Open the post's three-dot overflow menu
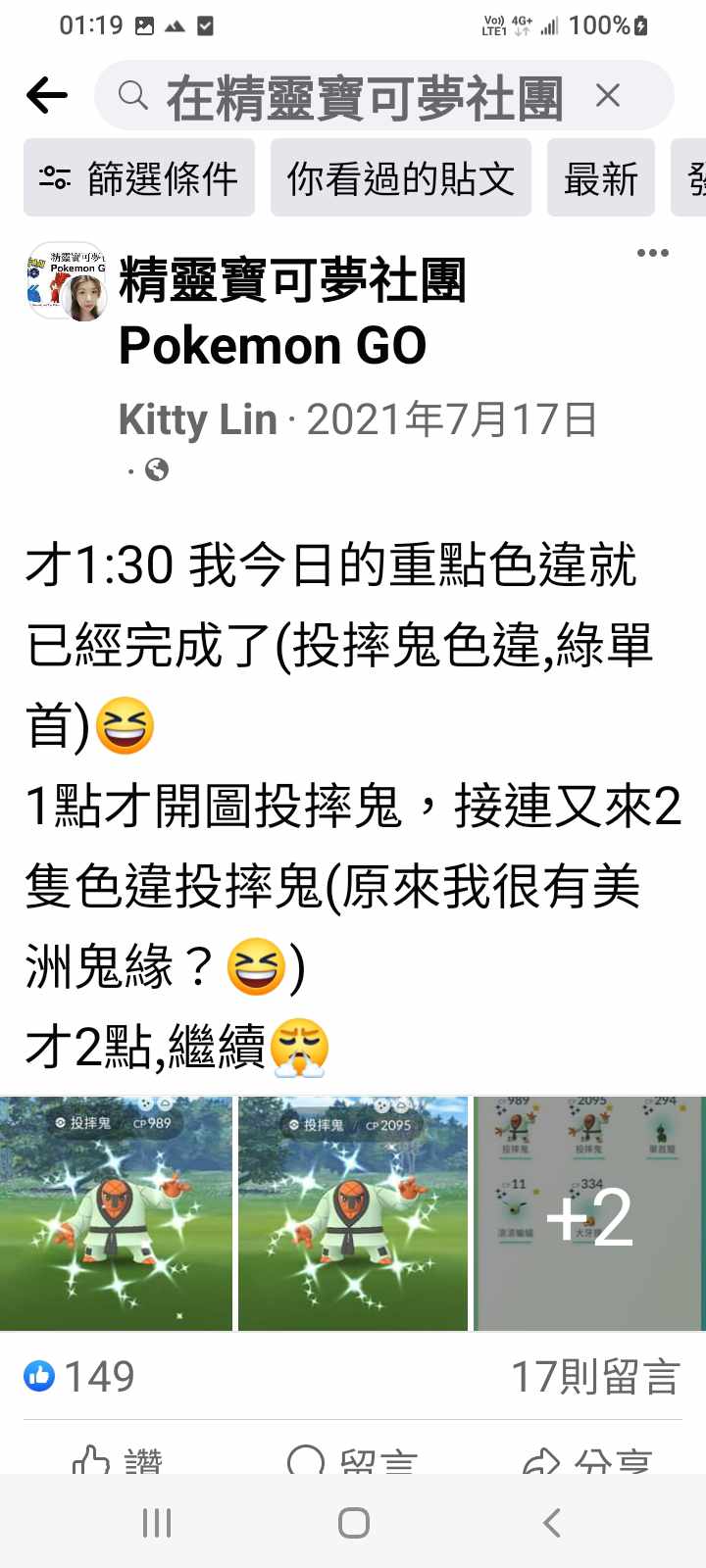This screenshot has height=1568, width=706. (x=652, y=253)
